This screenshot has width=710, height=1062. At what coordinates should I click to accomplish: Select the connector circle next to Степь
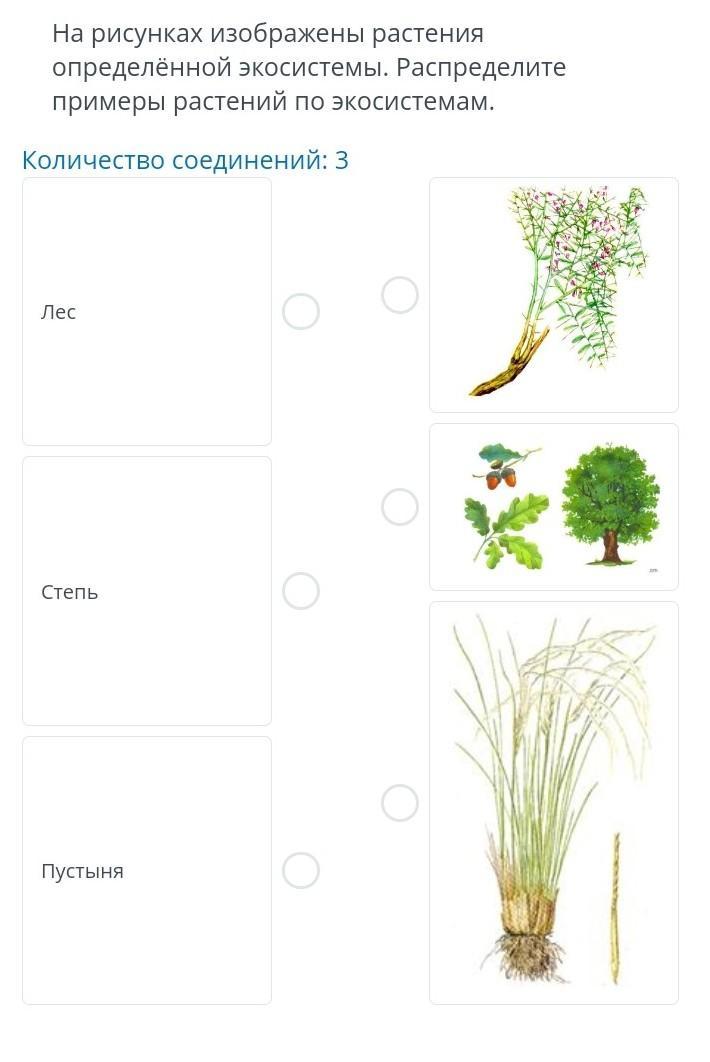pos(301,591)
